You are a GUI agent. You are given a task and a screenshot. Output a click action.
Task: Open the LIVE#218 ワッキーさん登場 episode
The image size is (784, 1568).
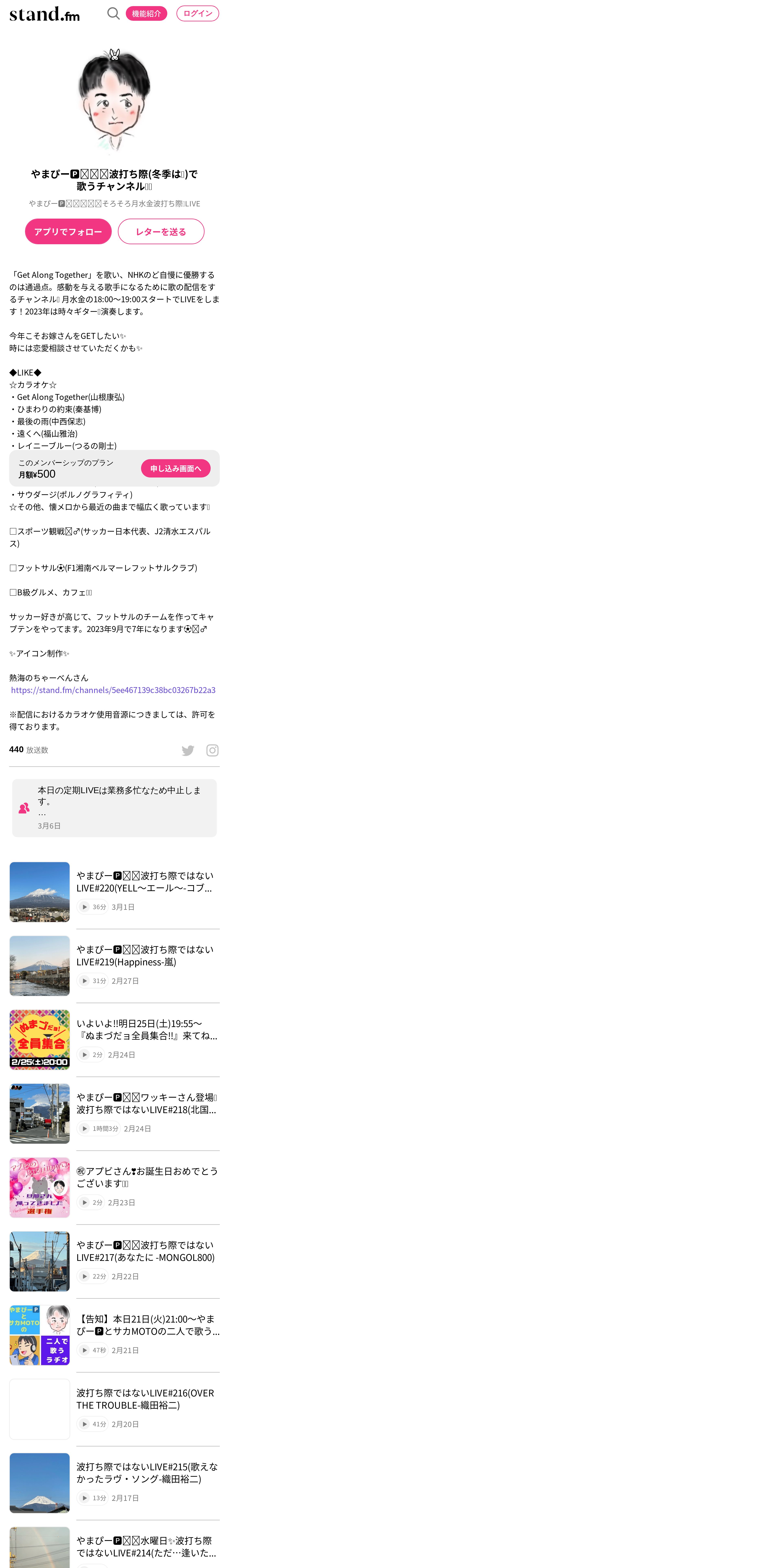tap(114, 1113)
